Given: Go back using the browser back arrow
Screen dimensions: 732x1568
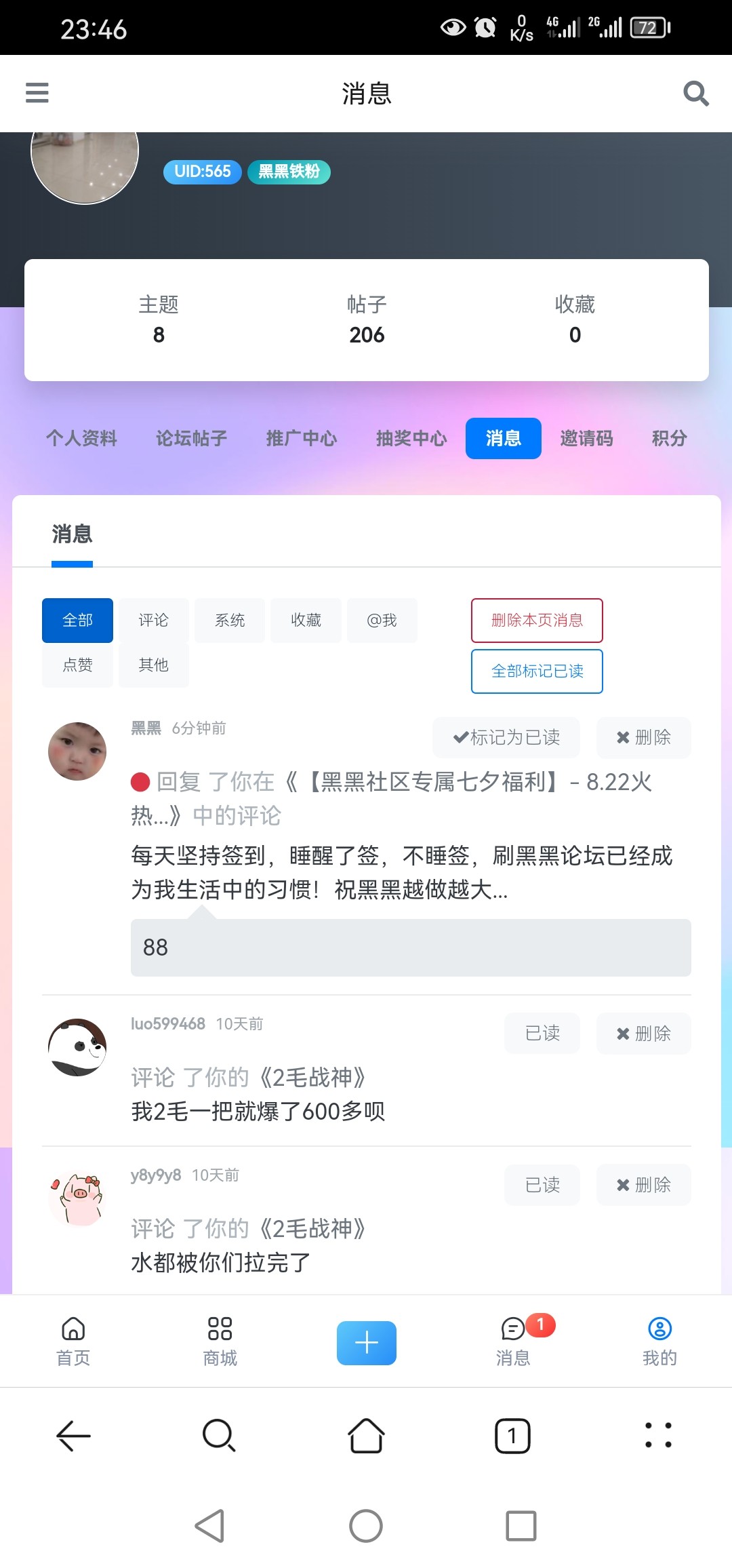Looking at the screenshot, I should coord(73,1436).
